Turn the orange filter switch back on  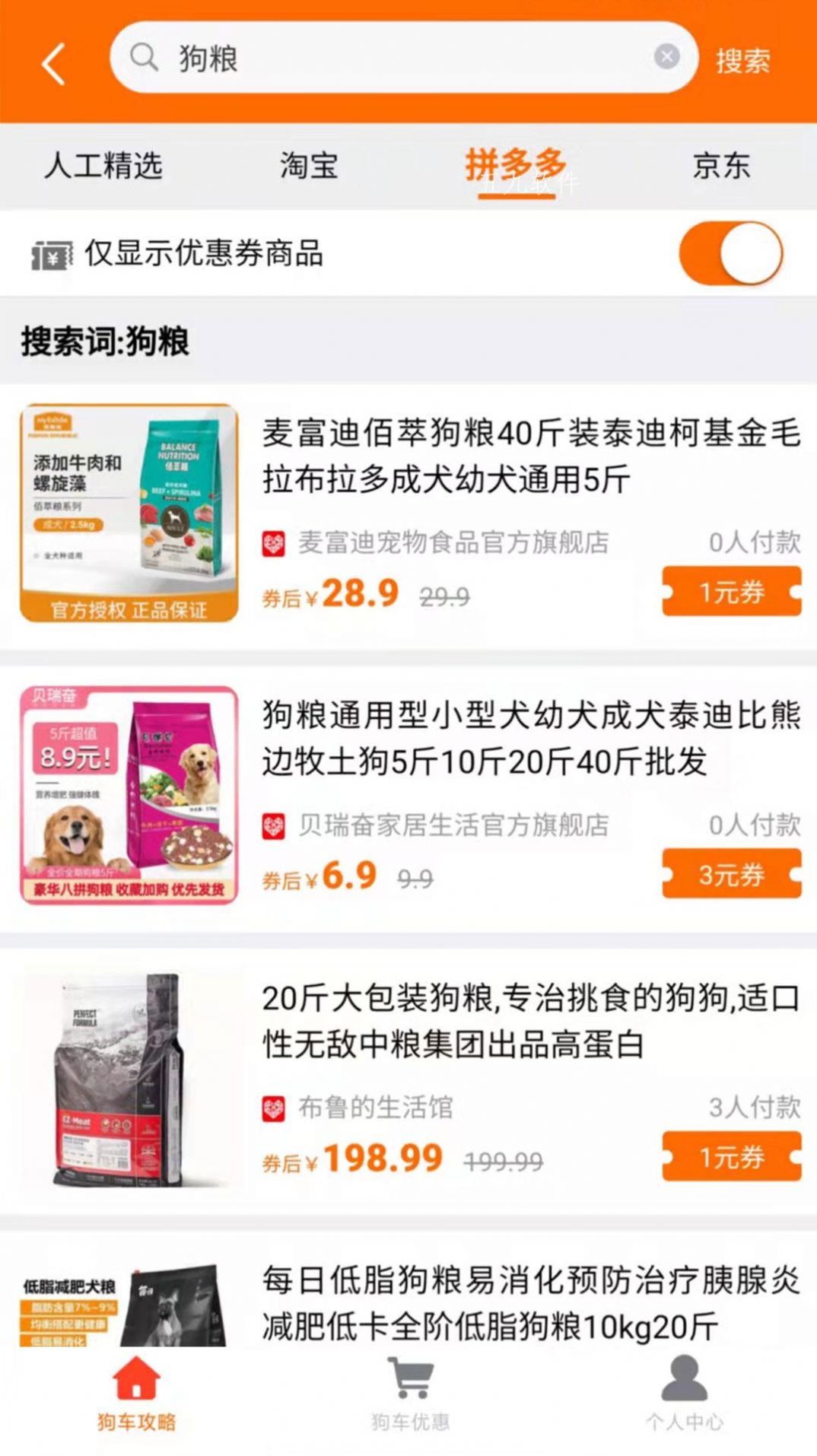tap(730, 254)
